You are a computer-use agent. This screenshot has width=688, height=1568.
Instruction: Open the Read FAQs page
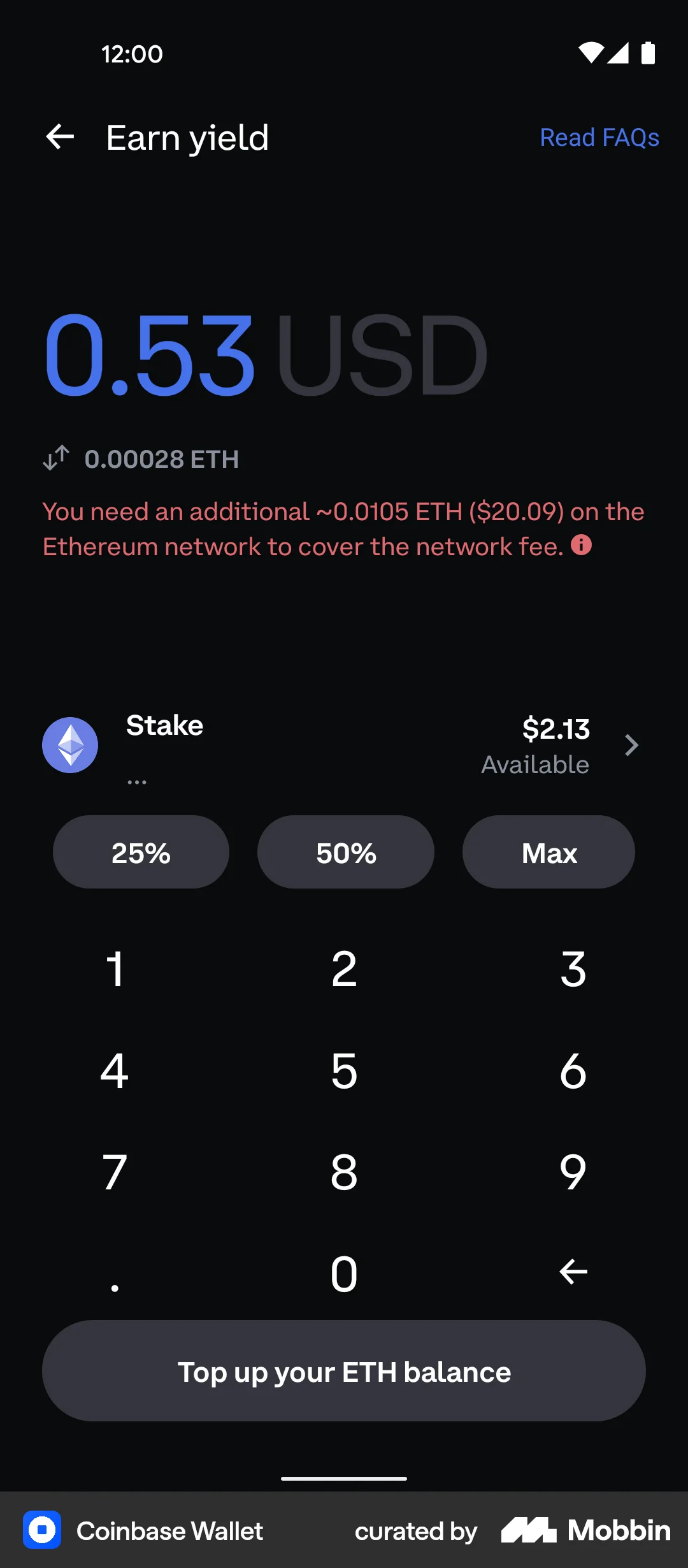click(x=599, y=137)
